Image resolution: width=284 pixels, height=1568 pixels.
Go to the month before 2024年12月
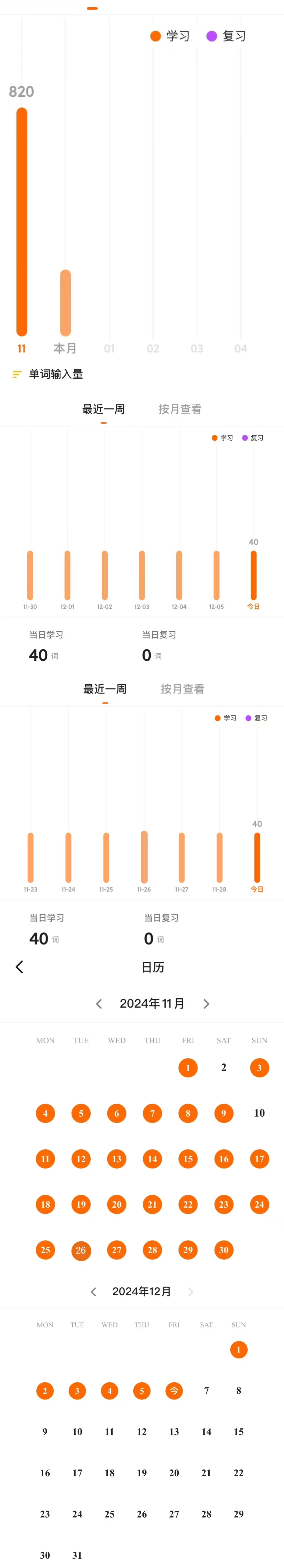[93, 1292]
